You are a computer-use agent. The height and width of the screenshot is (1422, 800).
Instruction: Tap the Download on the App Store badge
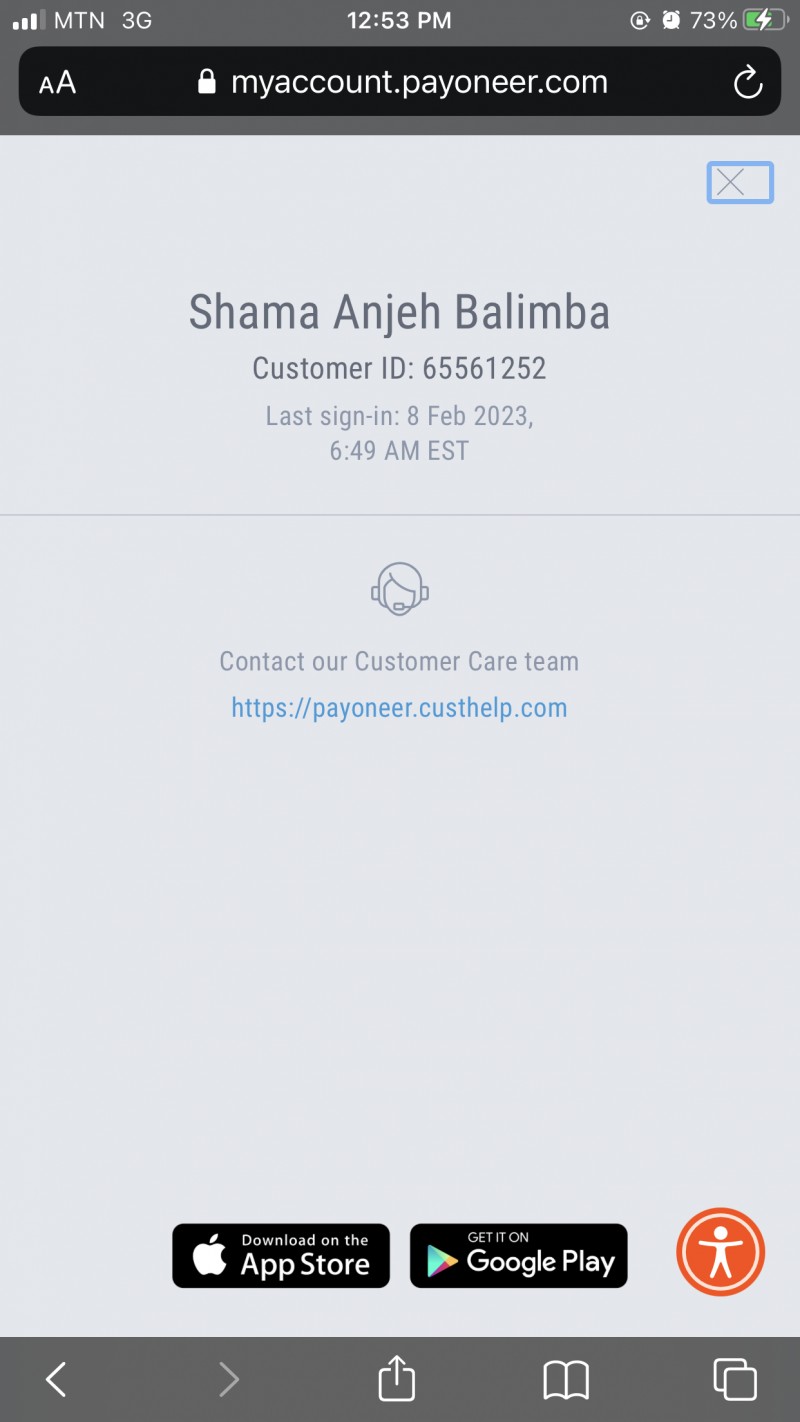click(x=281, y=1256)
